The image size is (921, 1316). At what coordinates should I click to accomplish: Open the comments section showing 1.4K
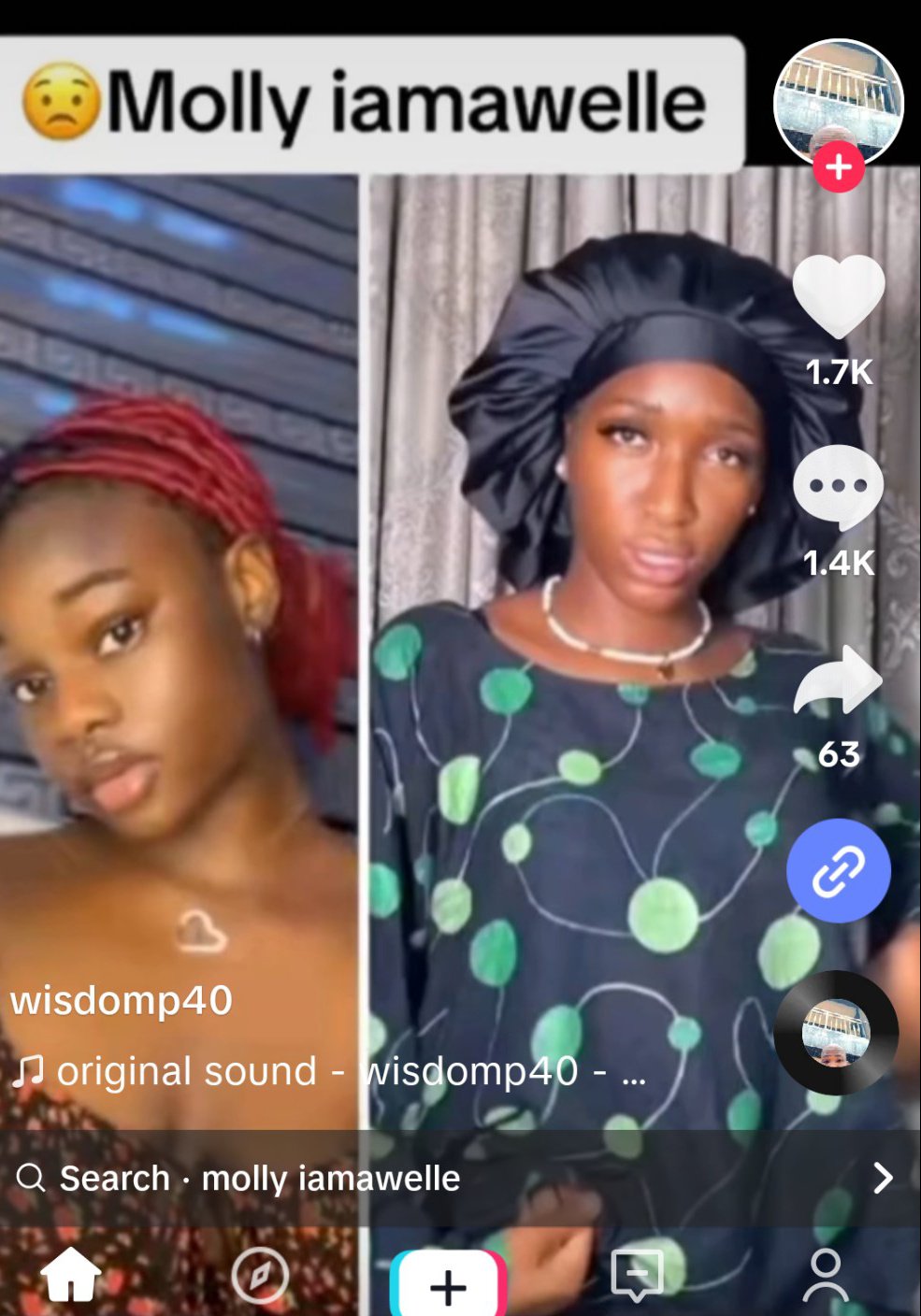click(838, 487)
